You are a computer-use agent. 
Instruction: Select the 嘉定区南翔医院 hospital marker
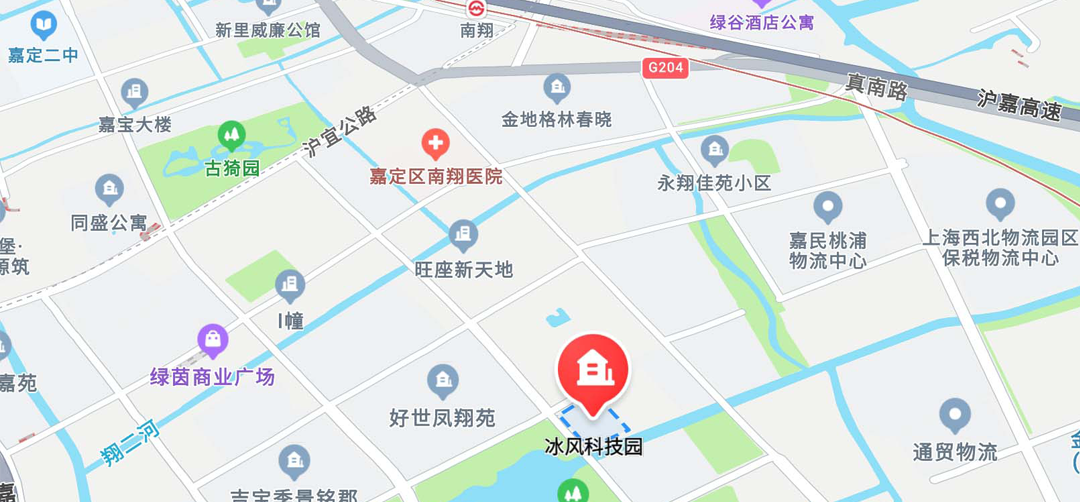pos(435,146)
